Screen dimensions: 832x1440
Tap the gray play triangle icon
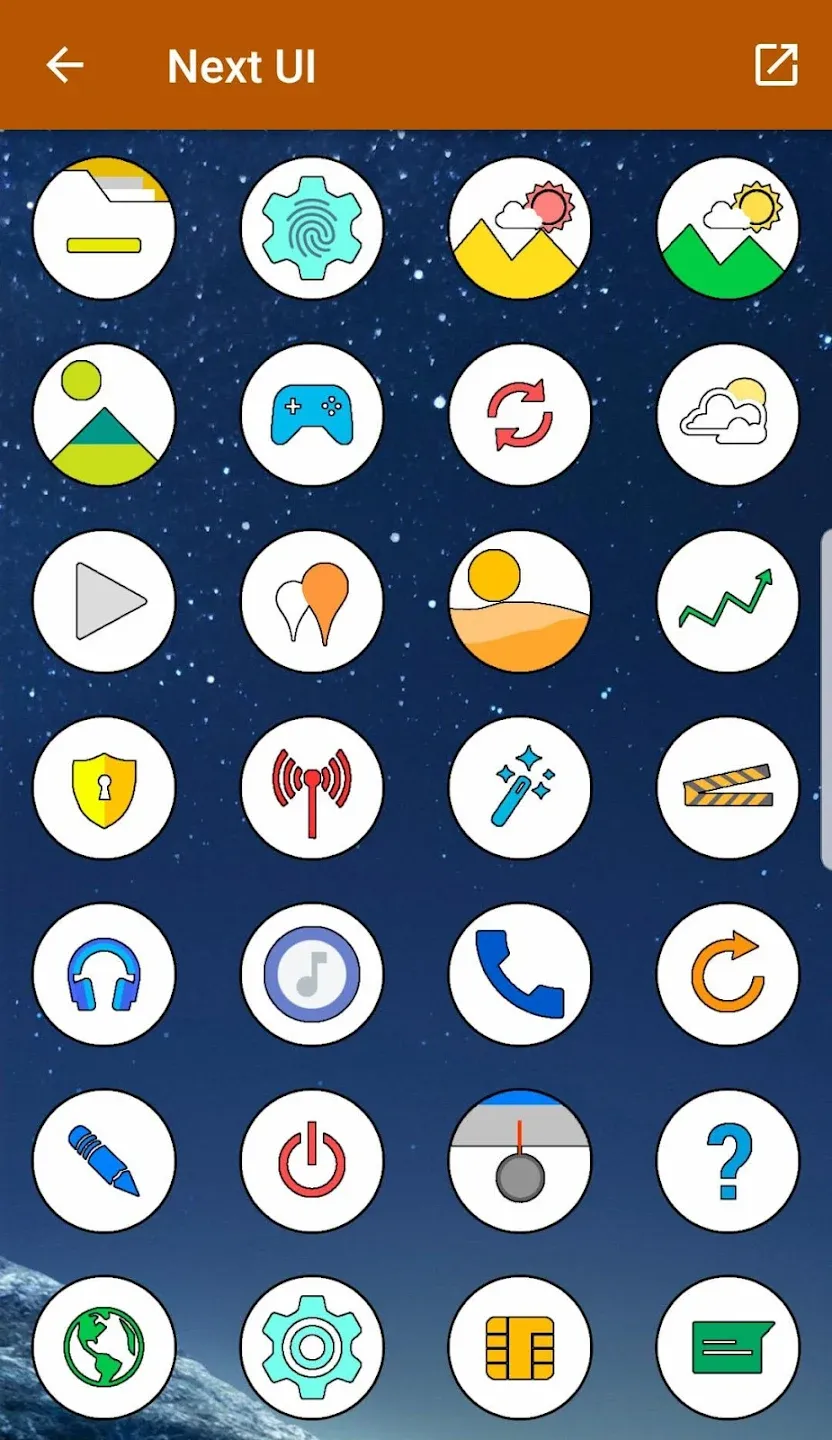[x=104, y=601]
